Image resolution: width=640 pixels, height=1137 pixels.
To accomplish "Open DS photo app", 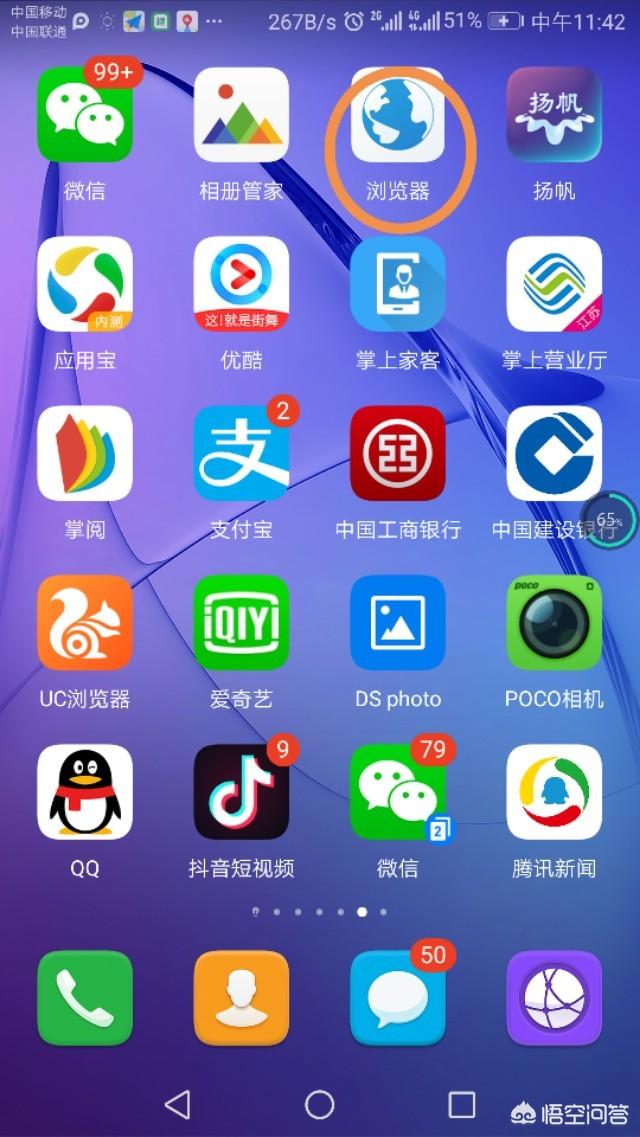I will coord(397,622).
